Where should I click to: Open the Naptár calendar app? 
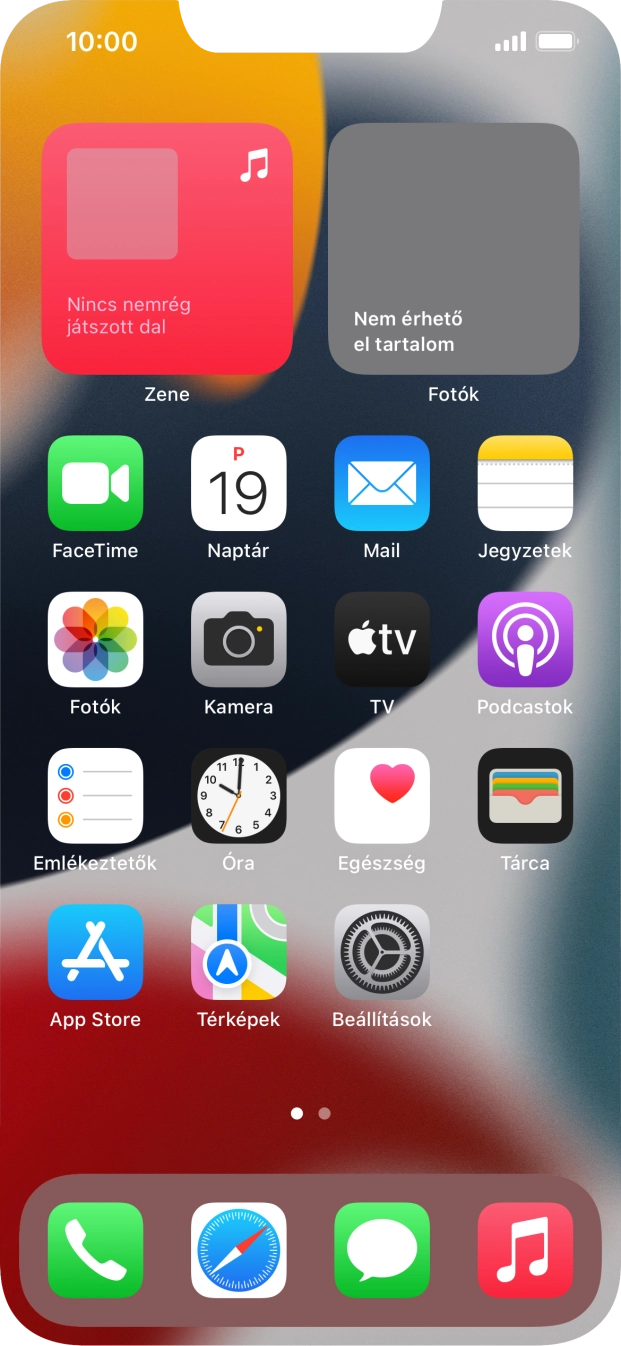tap(238, 483)
